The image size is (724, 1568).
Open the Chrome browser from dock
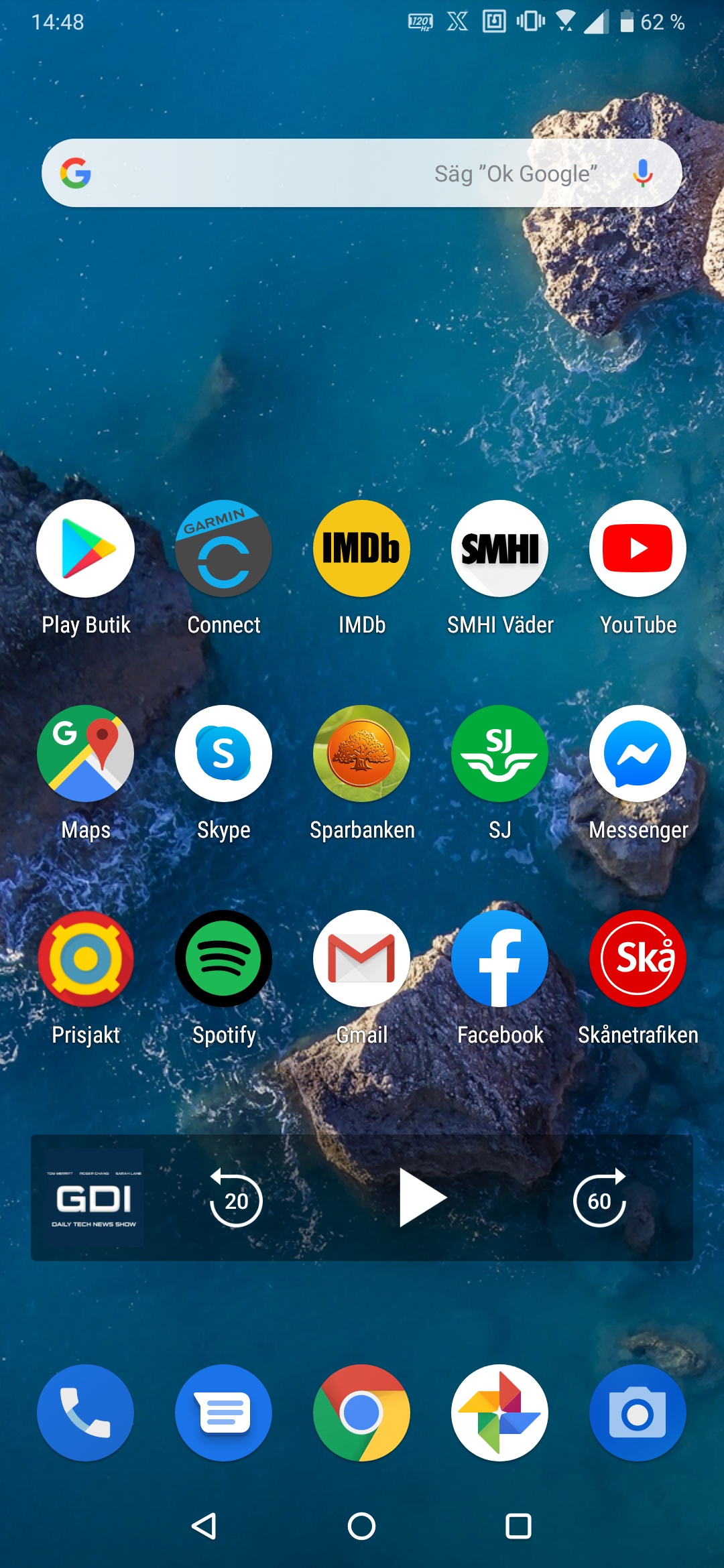point(361,1413)
